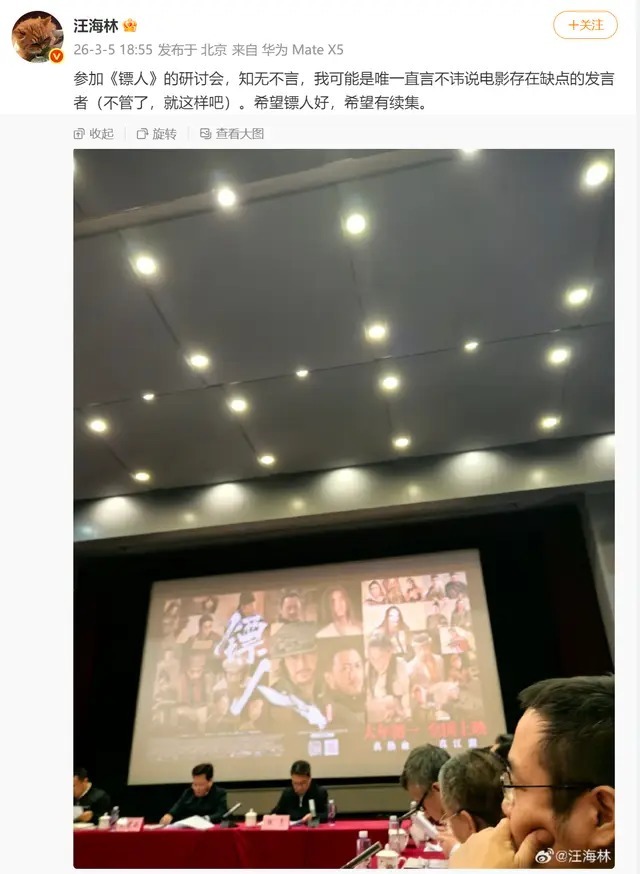Open 汪海林's profile avatar
This screenshot has height=874, width=640.
[x=37, y=36]
